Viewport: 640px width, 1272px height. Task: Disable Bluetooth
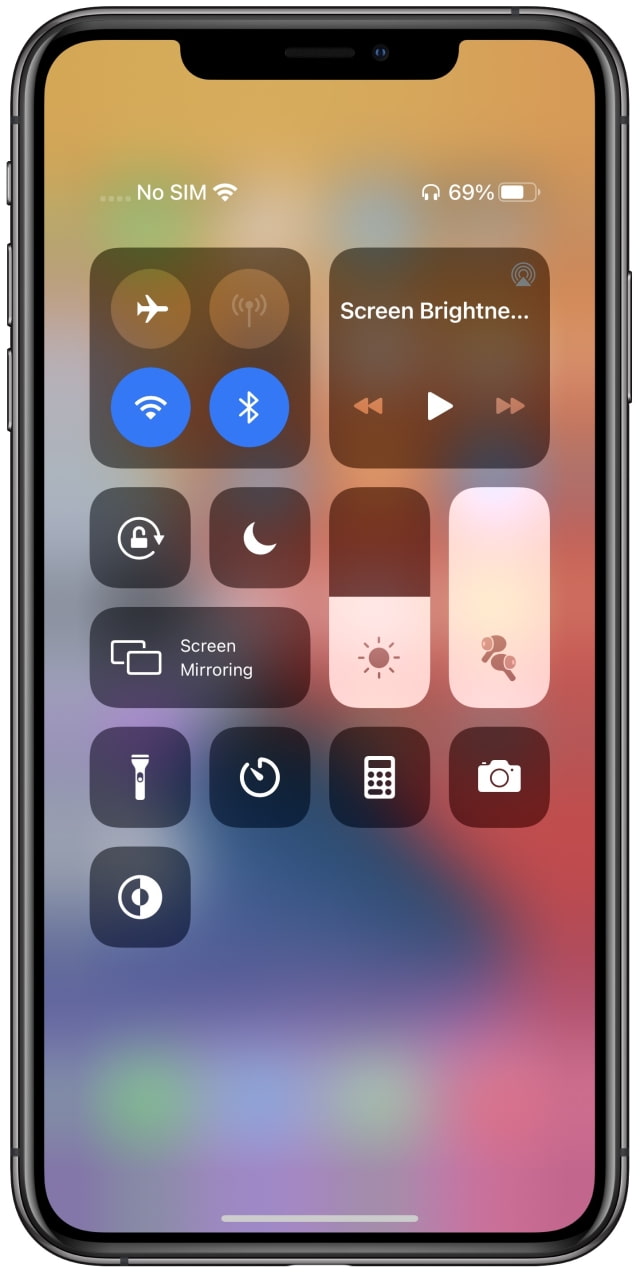click(x=249, y=407)
